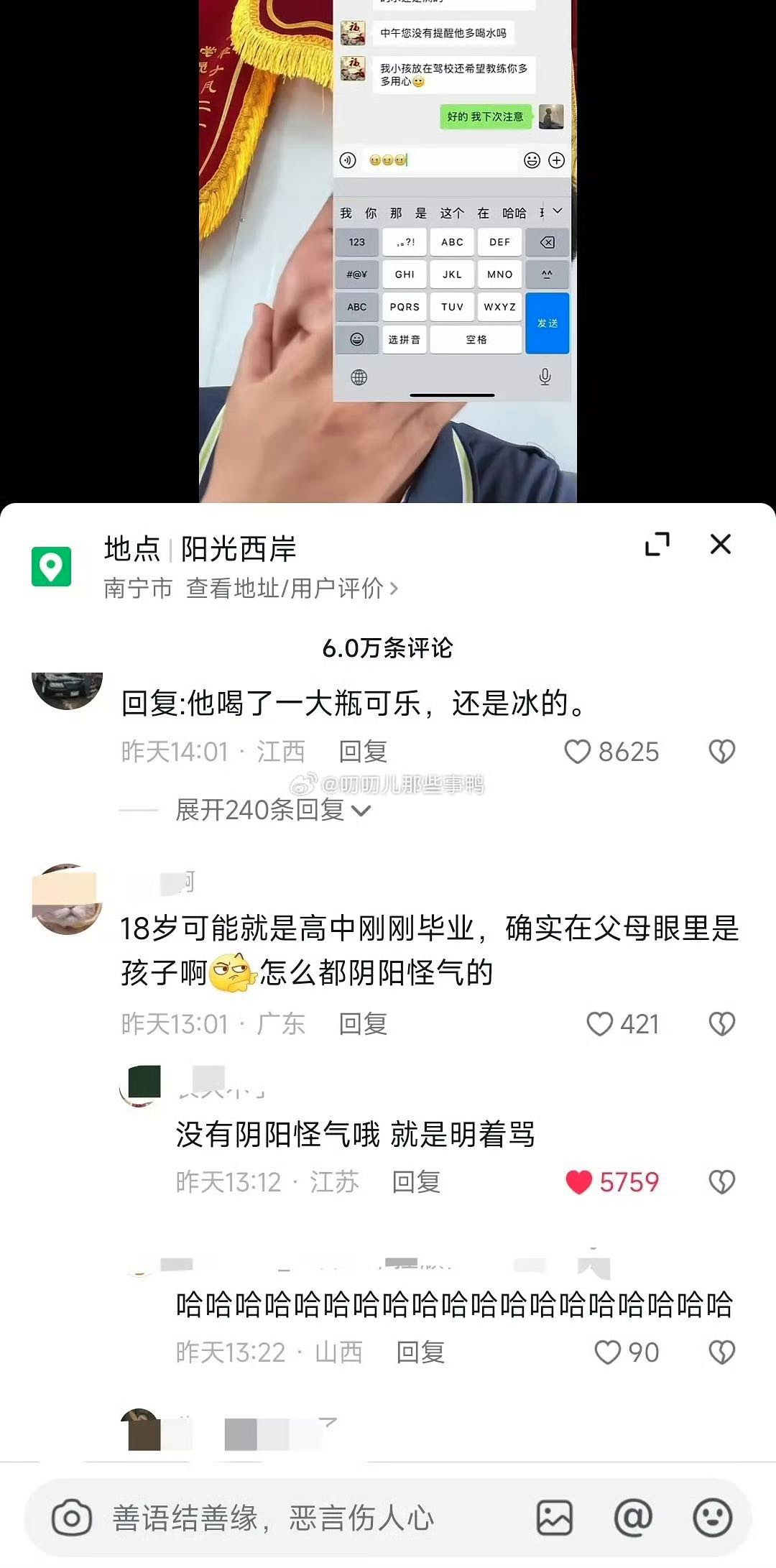Image resolution: width=776 pixels, height=1568 pixels.
Task: Mention someone with the @ icon
Action: (x=633, y=1518)
